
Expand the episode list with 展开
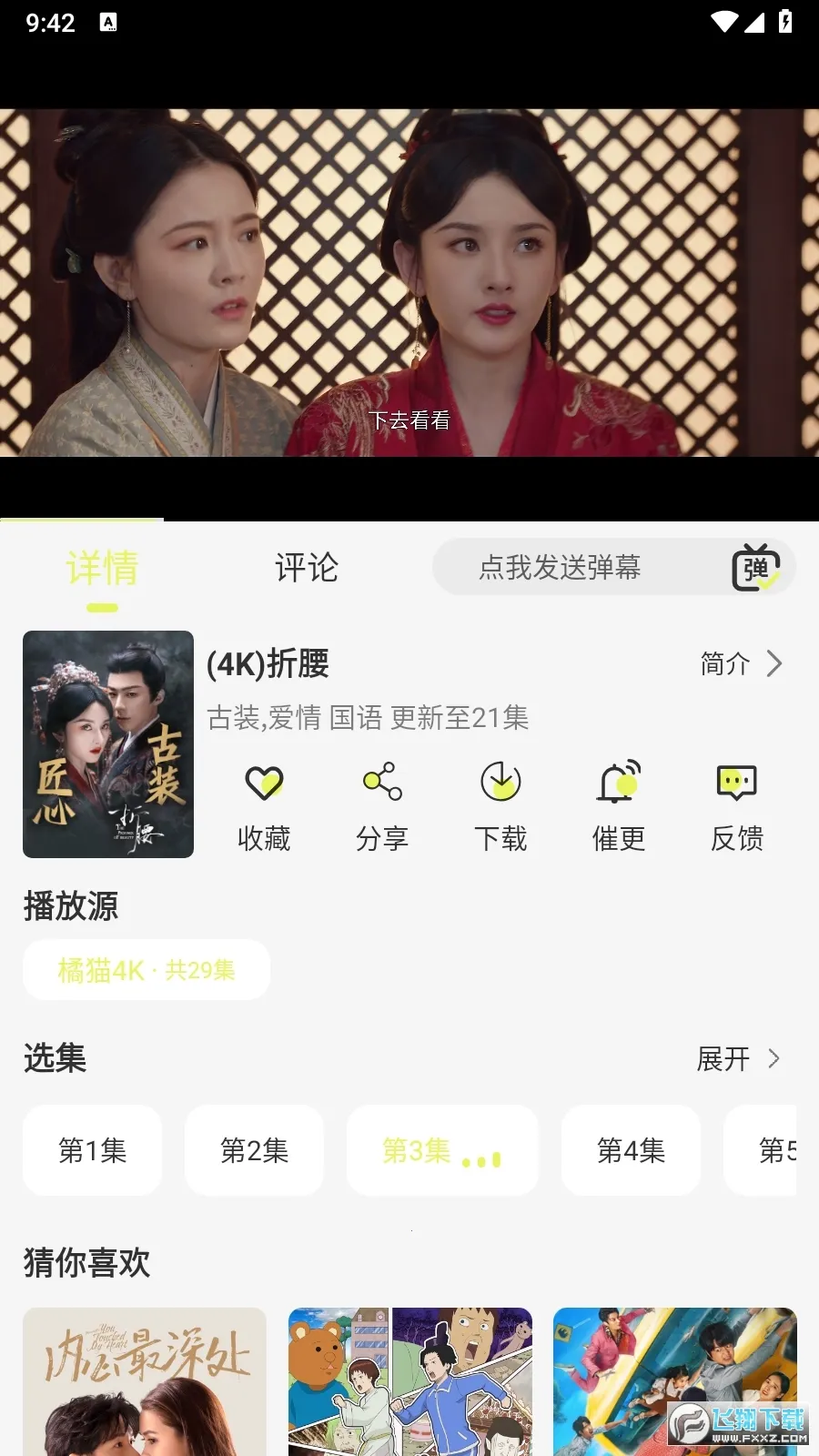point(737,1058)
